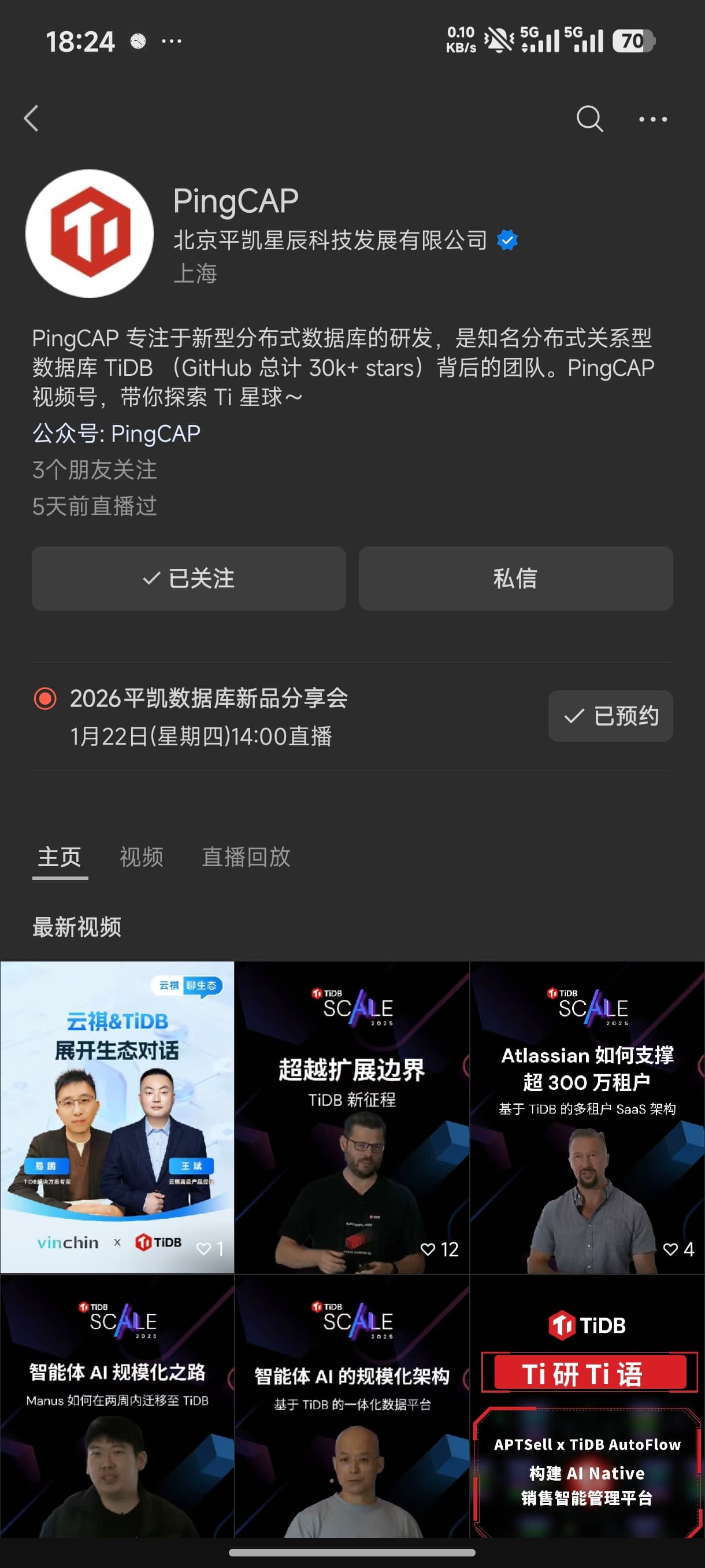Open the 公众号 PingCAP link
Image resolution: width=705 pixels, height=1568 pixels.
(x=117, y=434)
